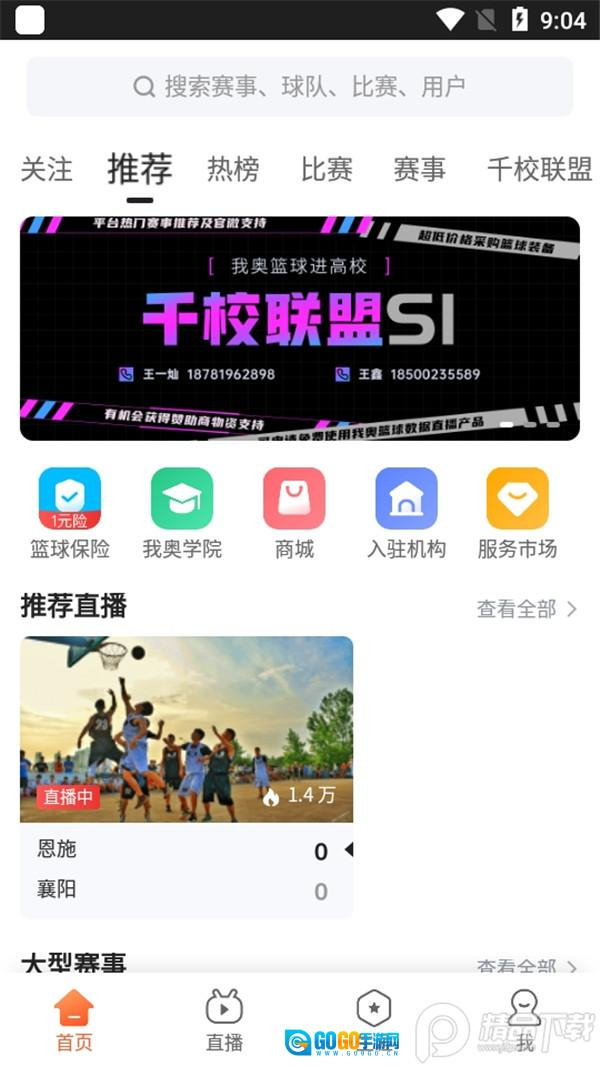Go to the 首页 bottom tab

74,1021
